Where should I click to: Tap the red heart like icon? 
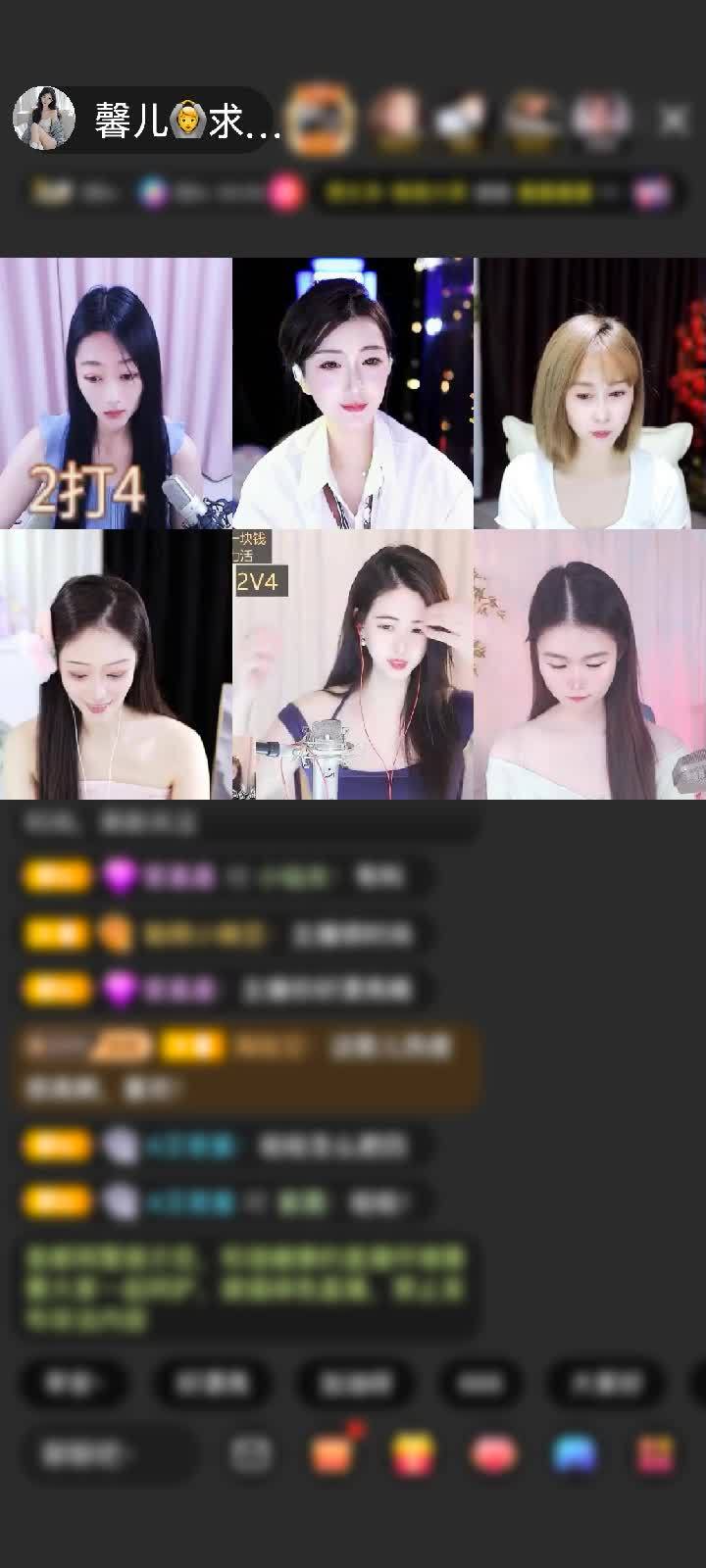493,1454
